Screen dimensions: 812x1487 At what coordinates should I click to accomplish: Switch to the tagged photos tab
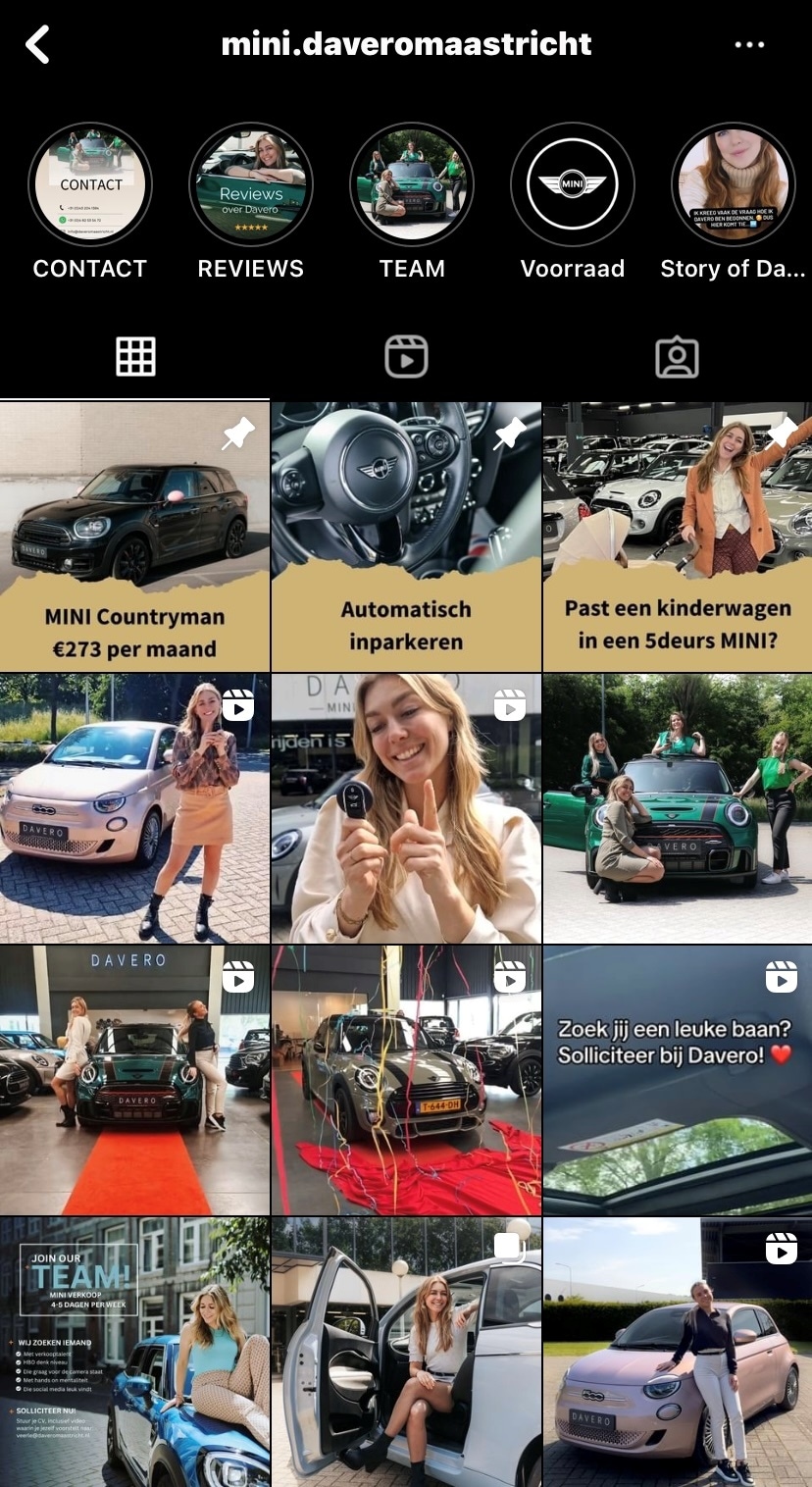677,358
